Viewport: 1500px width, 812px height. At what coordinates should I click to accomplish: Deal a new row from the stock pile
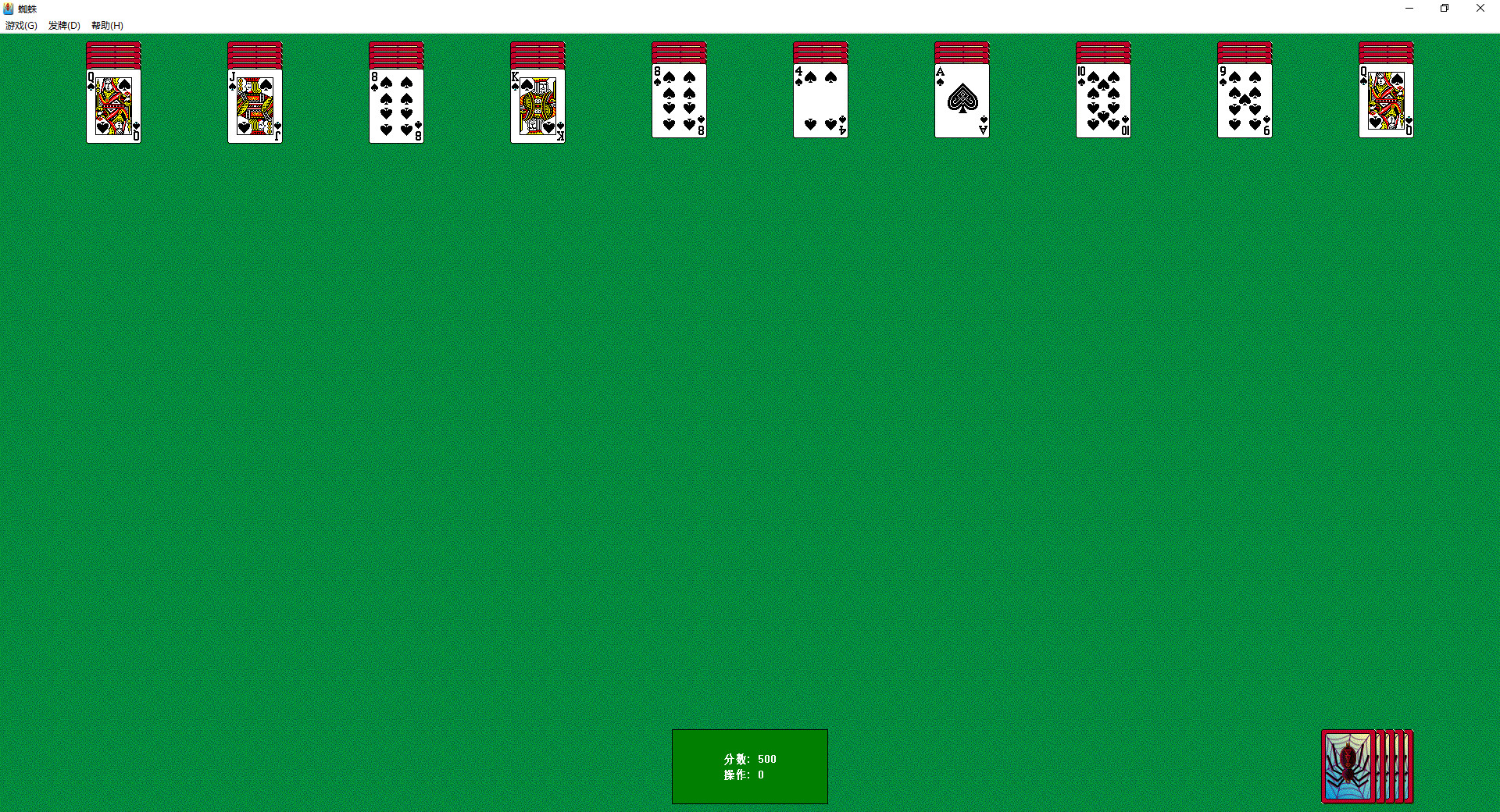1366,767
